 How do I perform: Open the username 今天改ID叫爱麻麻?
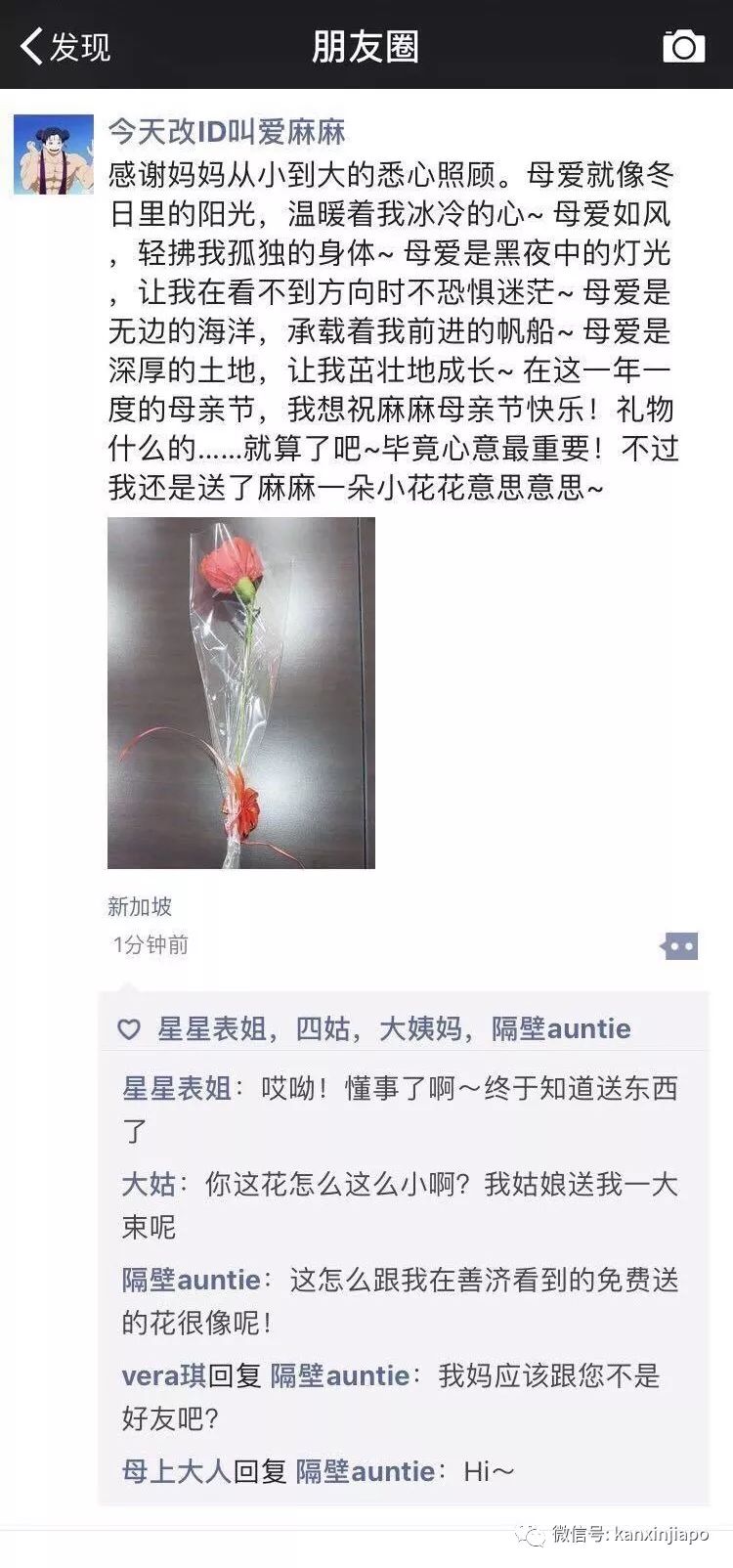226,132
